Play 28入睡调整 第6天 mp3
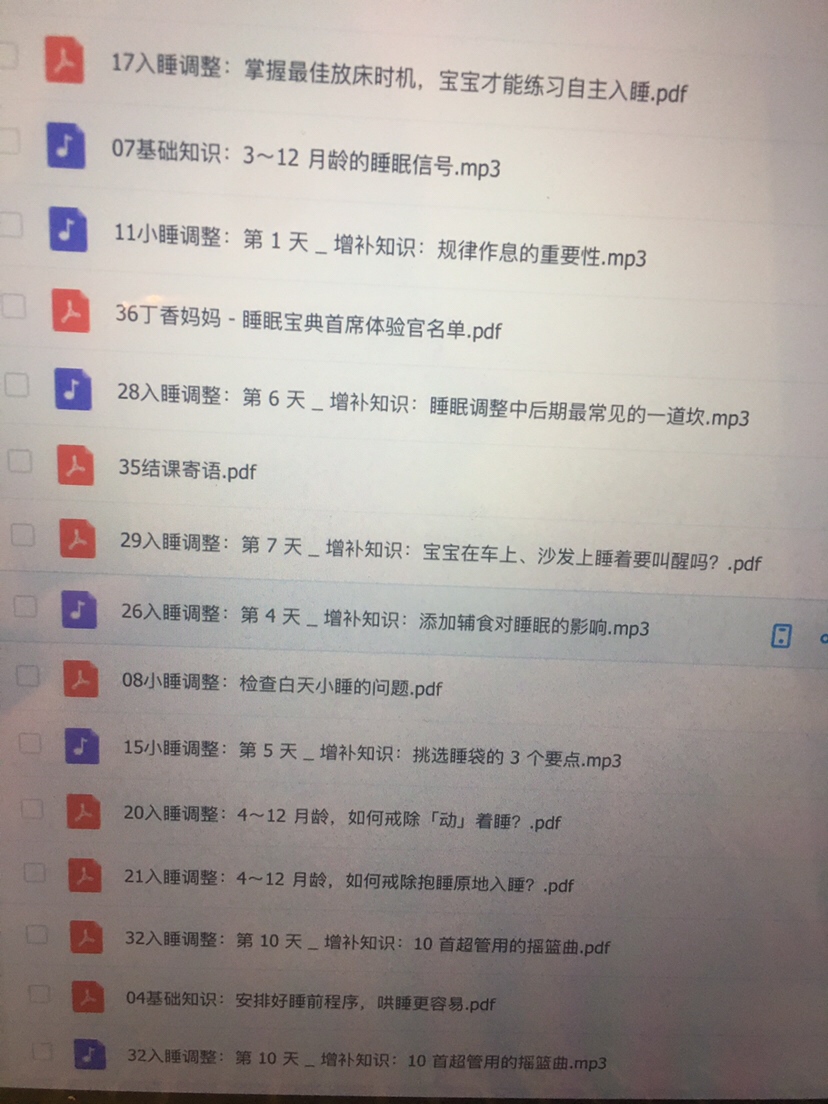The height and width of the screenshot is (1104, 828). 432,404
